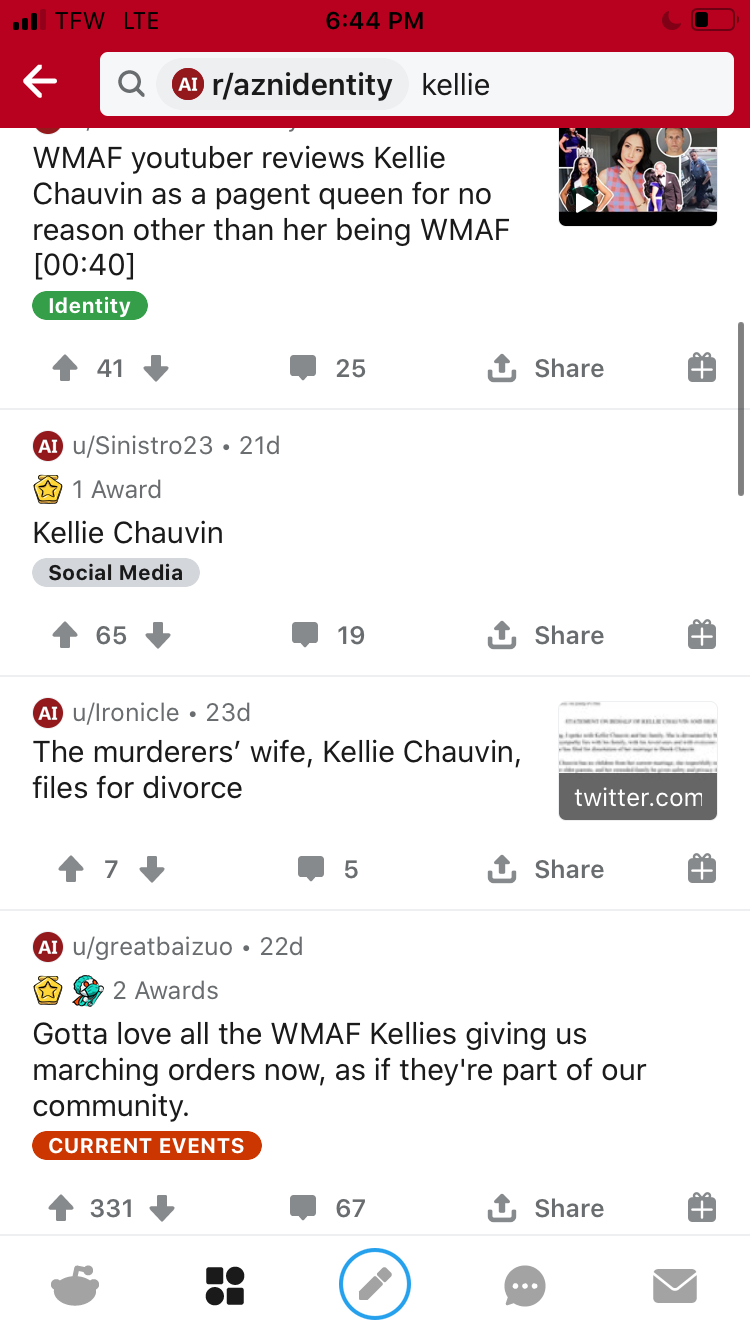Open u/greatbaizuo's profile

pos(152,946)
